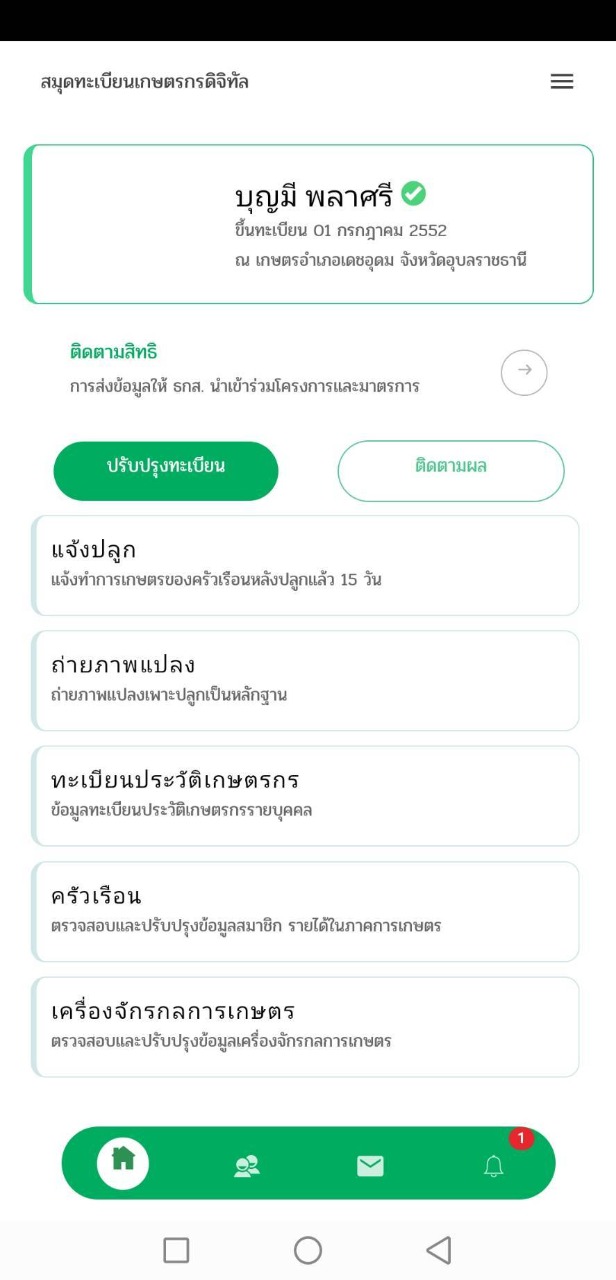Open เครื่องจักรกลการเกษตร
Screen dimensions: 616x1280
[x=305, y=1027]
